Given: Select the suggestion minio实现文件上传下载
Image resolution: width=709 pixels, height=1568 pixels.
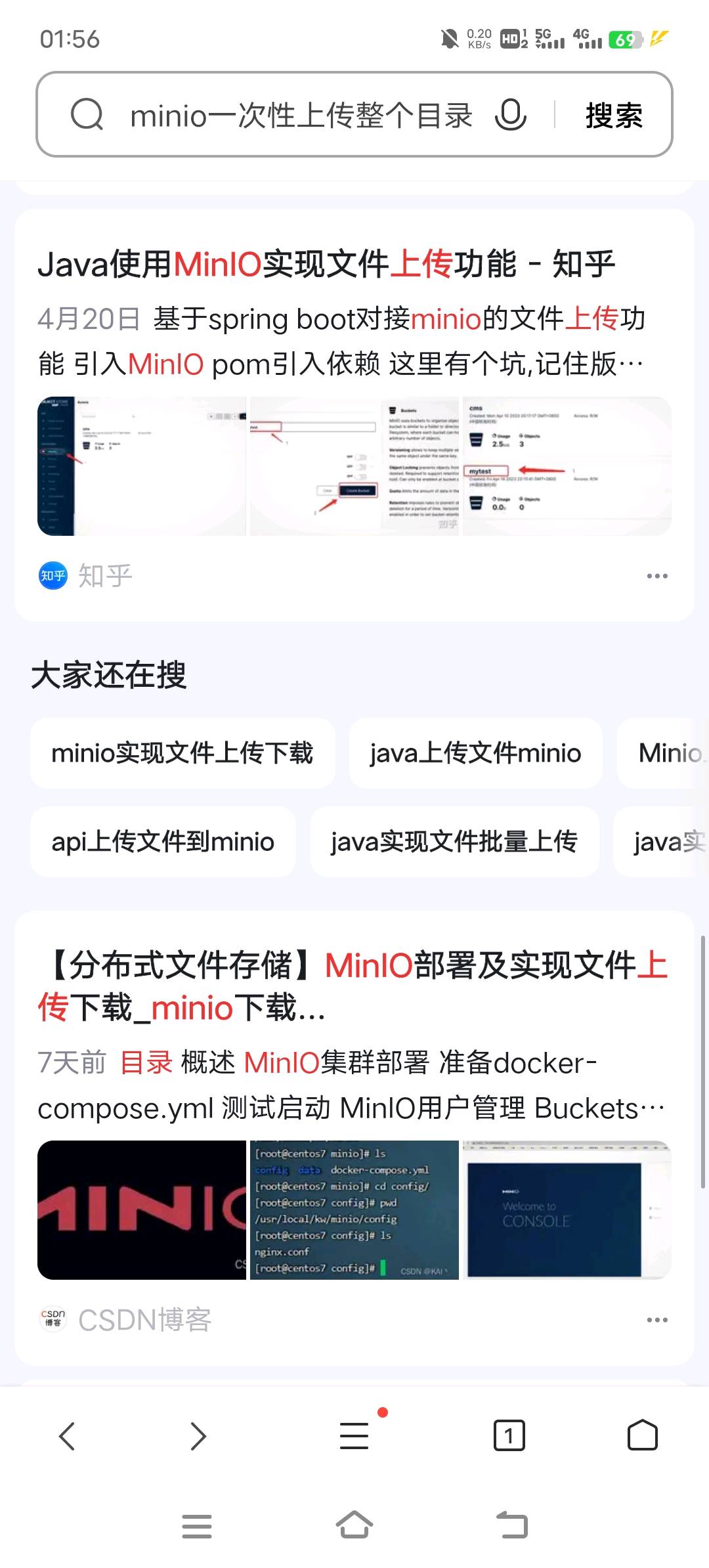Looking at the screenshot, I should 183,753.
